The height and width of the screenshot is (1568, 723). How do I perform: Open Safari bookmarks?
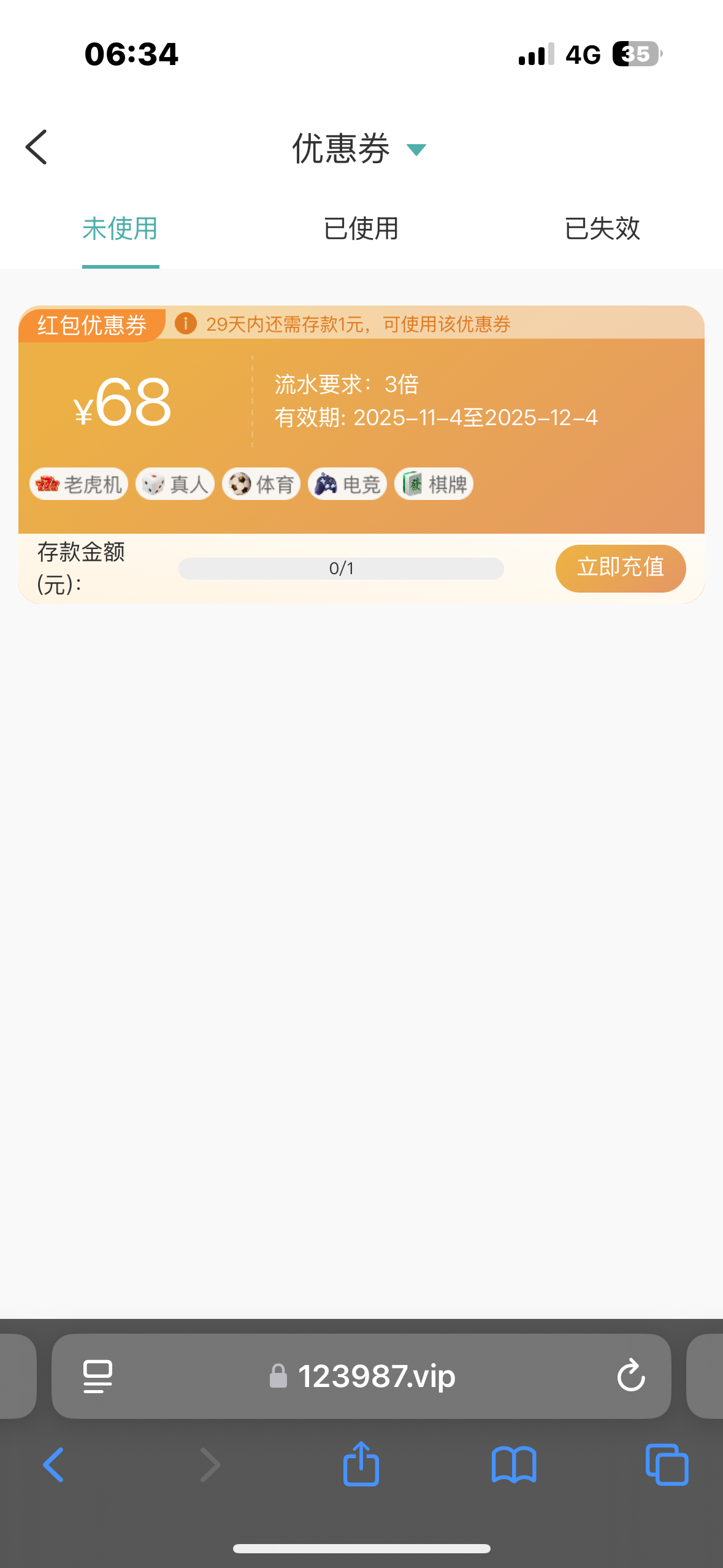coord(514,1465)
